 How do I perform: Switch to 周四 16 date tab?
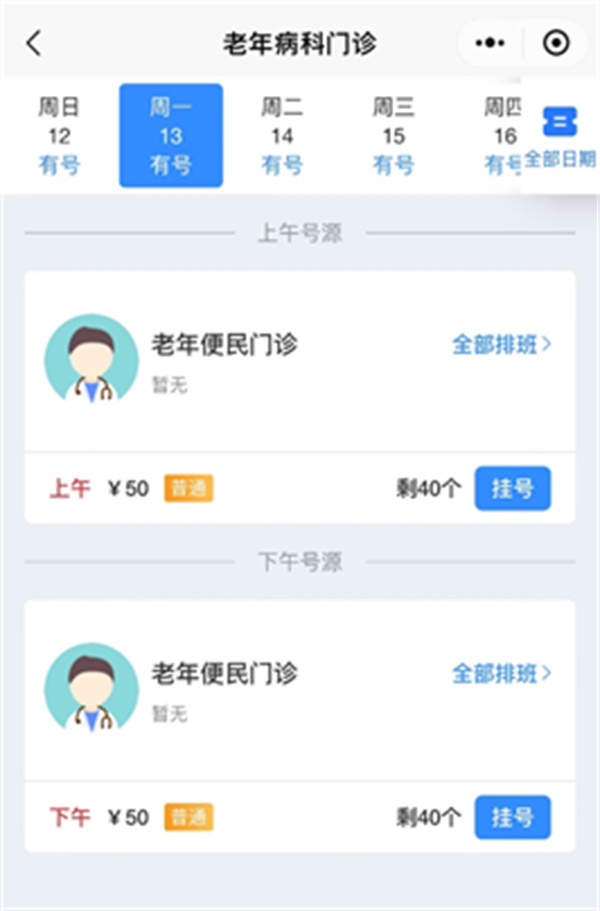tap(501, 136)
